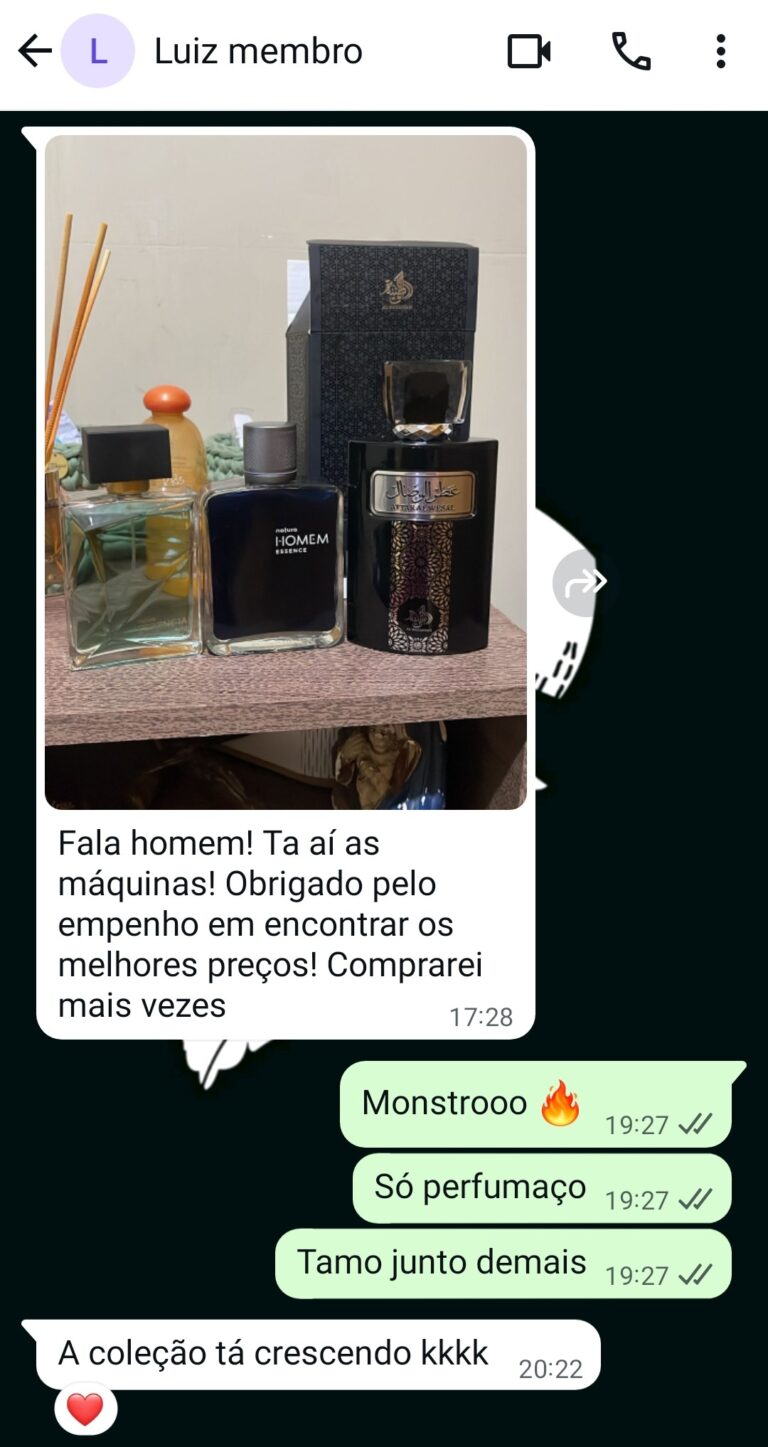Screen dimensions: 768x1447
Task: Start a voice call with Luiz membro
Action: (x=631, y=51)
